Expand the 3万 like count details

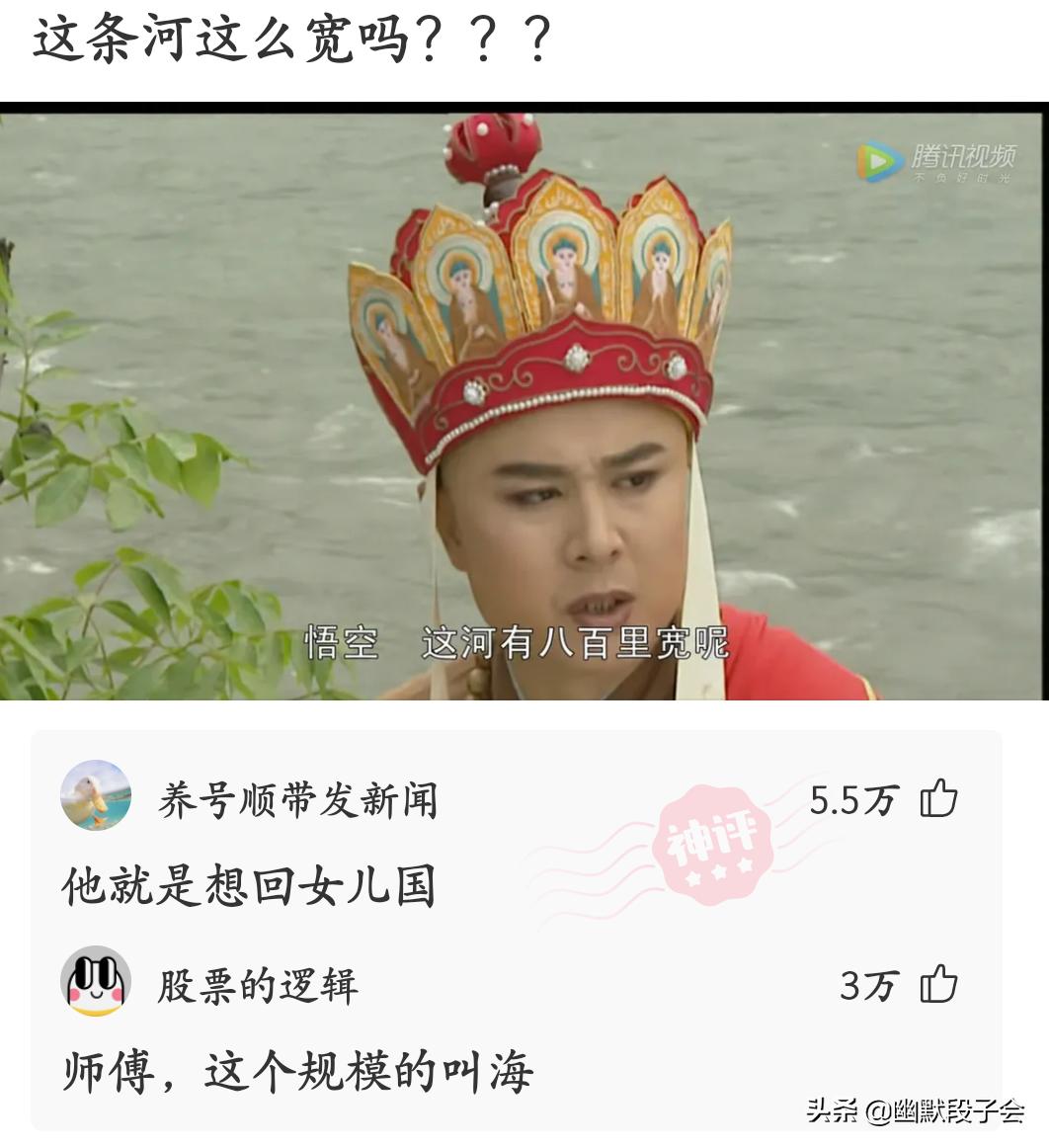[871, 985]
